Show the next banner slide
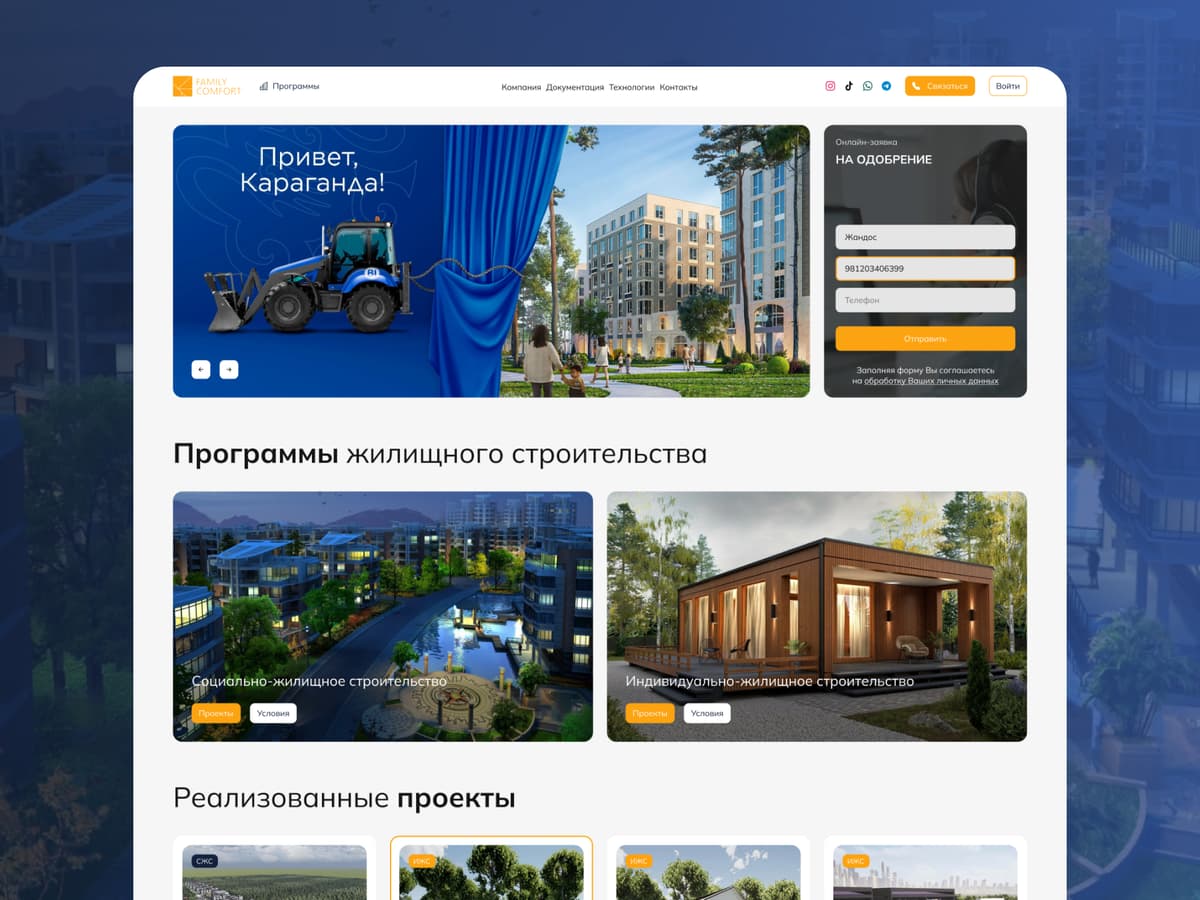 click(229, 369)
